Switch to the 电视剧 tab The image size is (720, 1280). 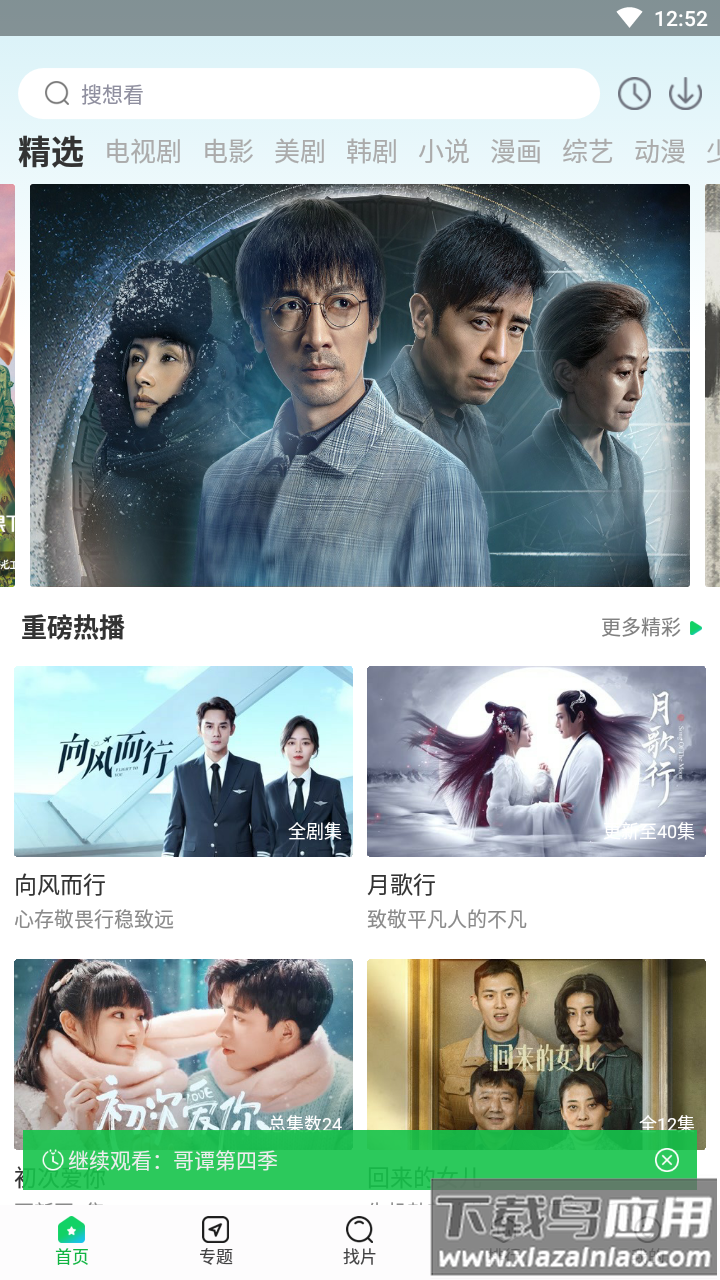coord(142,153)
